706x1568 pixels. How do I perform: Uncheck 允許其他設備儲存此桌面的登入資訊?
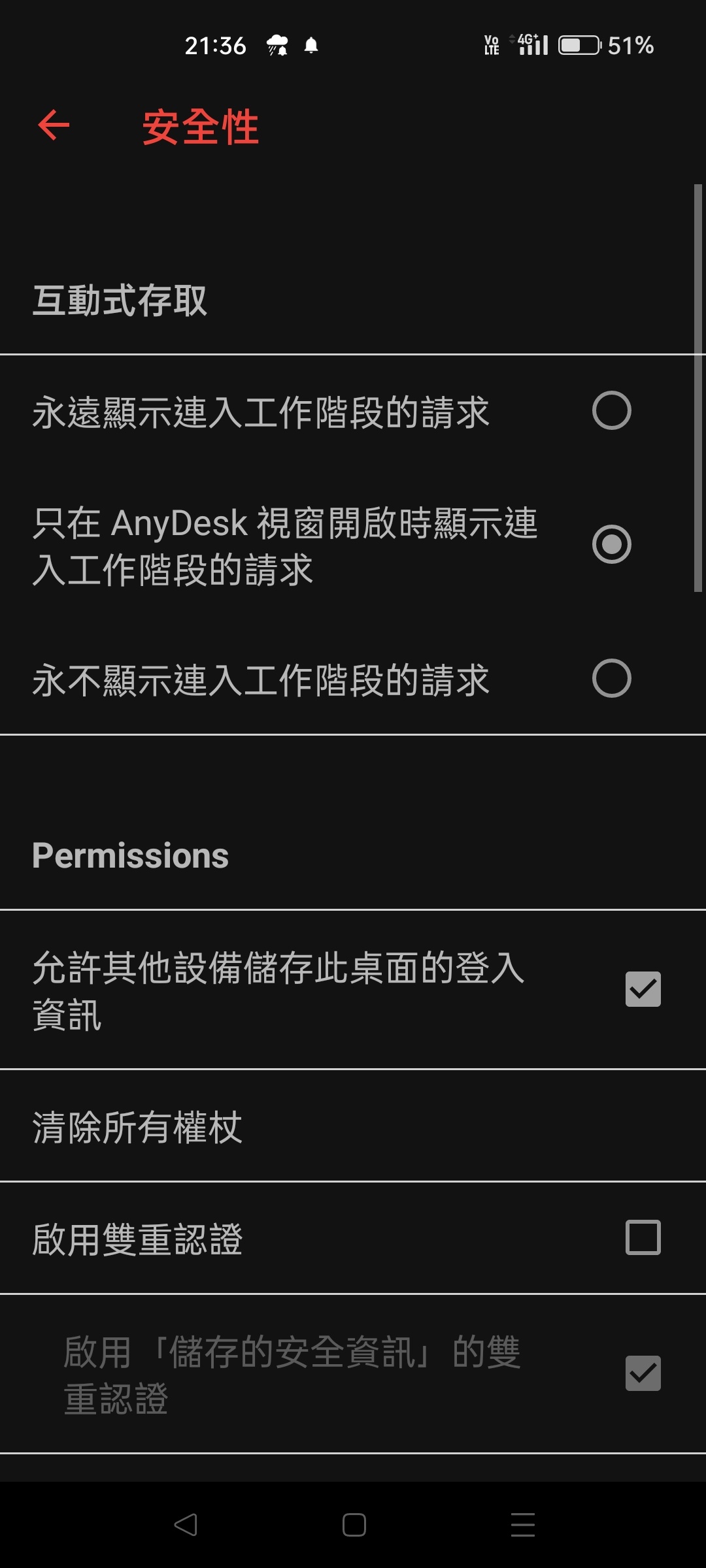click(643, 989)
